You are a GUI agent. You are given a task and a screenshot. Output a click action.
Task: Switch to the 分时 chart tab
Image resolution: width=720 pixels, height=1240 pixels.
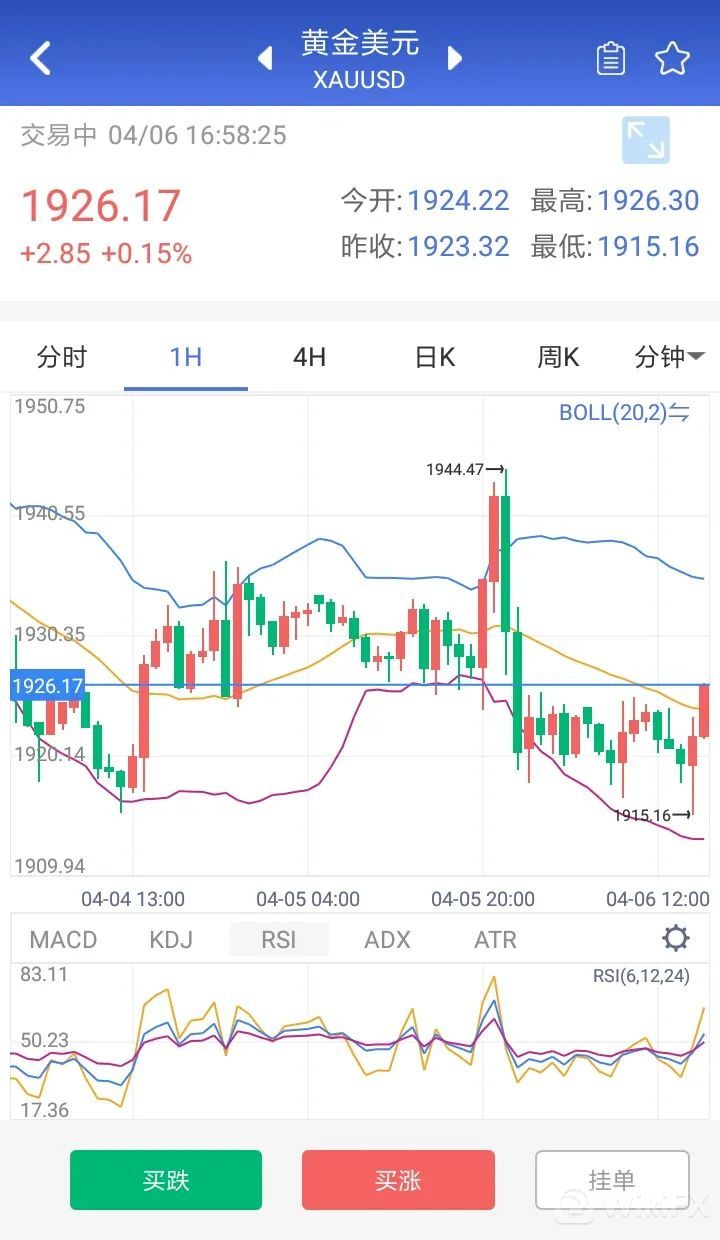point(62,357)
